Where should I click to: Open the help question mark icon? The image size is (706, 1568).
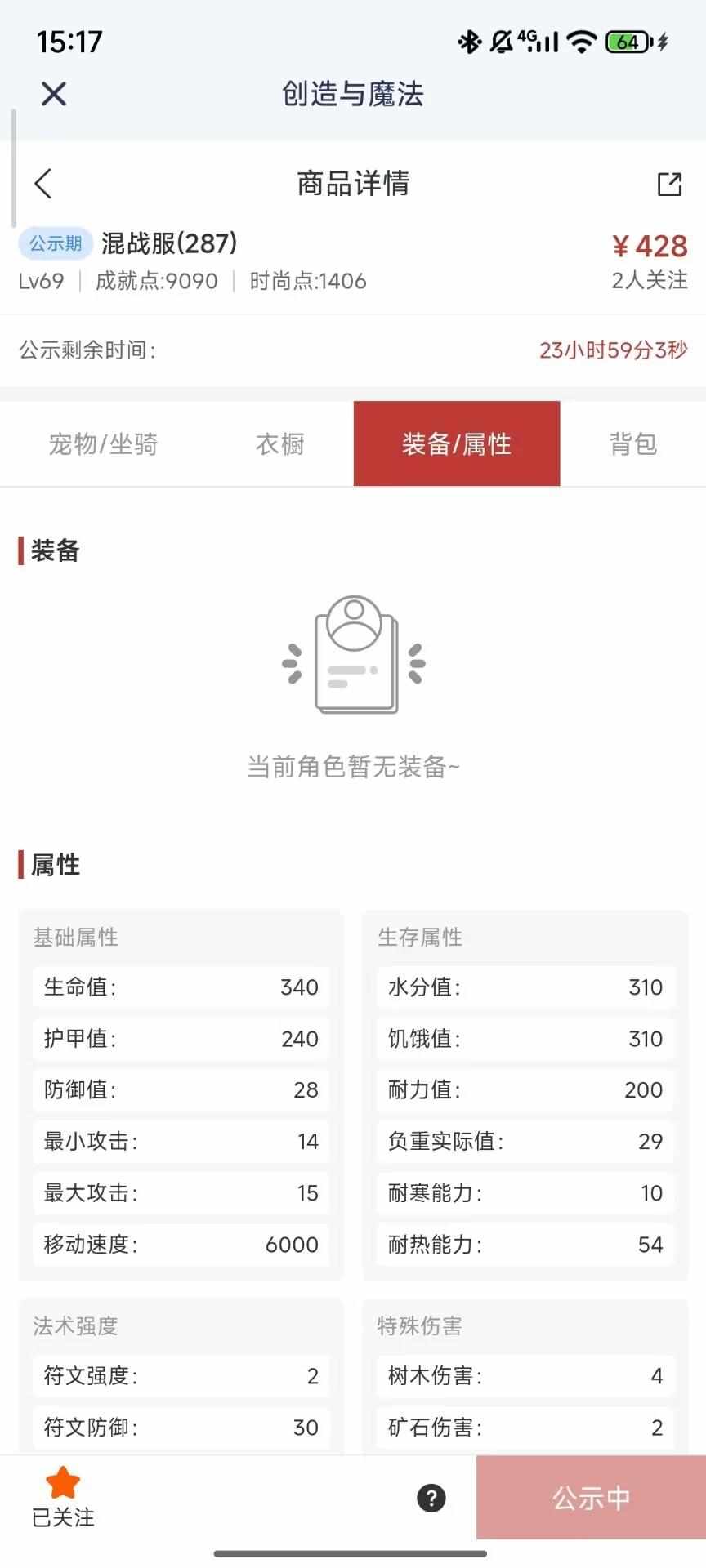431,1498
